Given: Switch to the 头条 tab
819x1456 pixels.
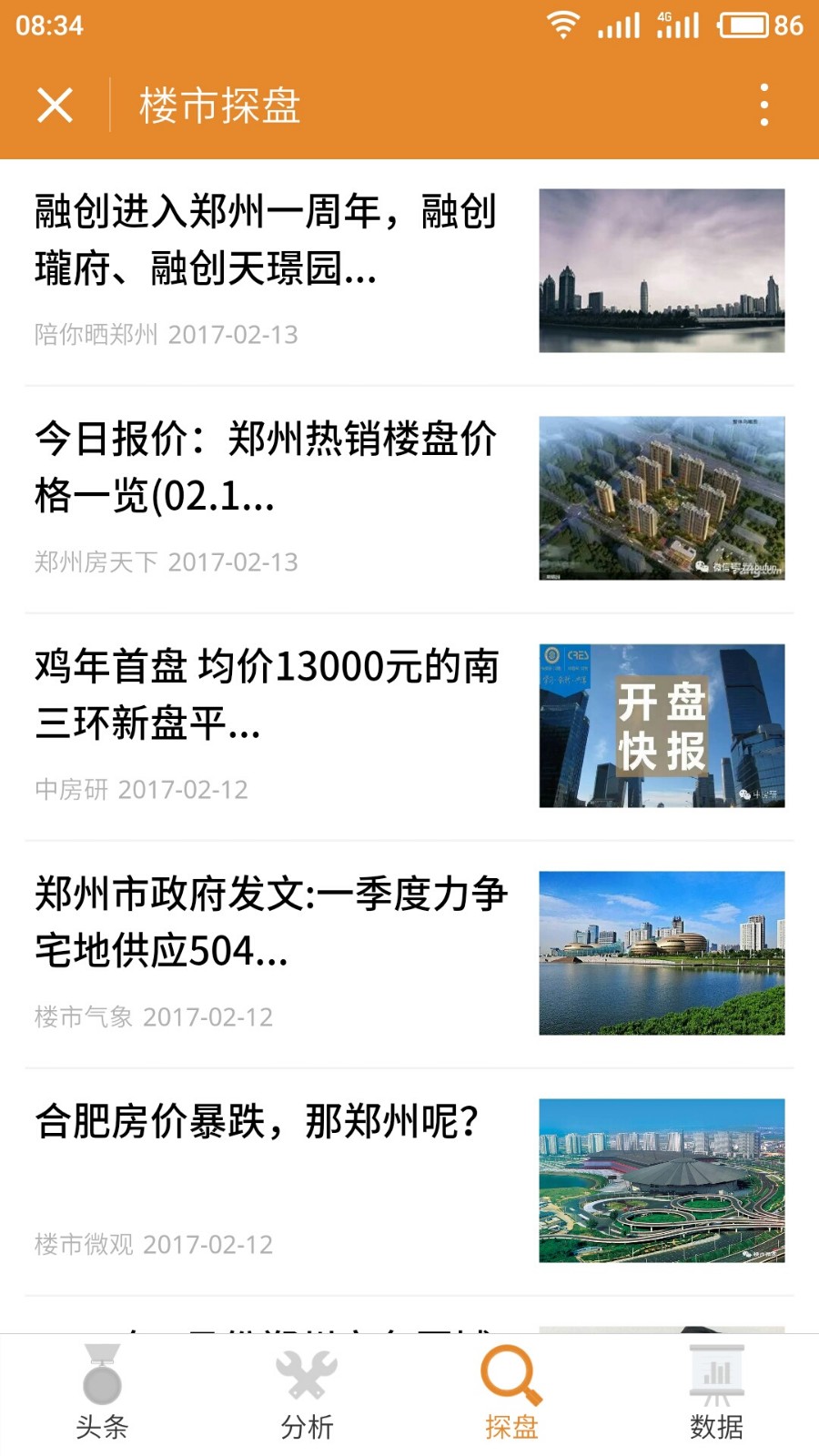Looking at the screenshot, I should coord(102,1392).
